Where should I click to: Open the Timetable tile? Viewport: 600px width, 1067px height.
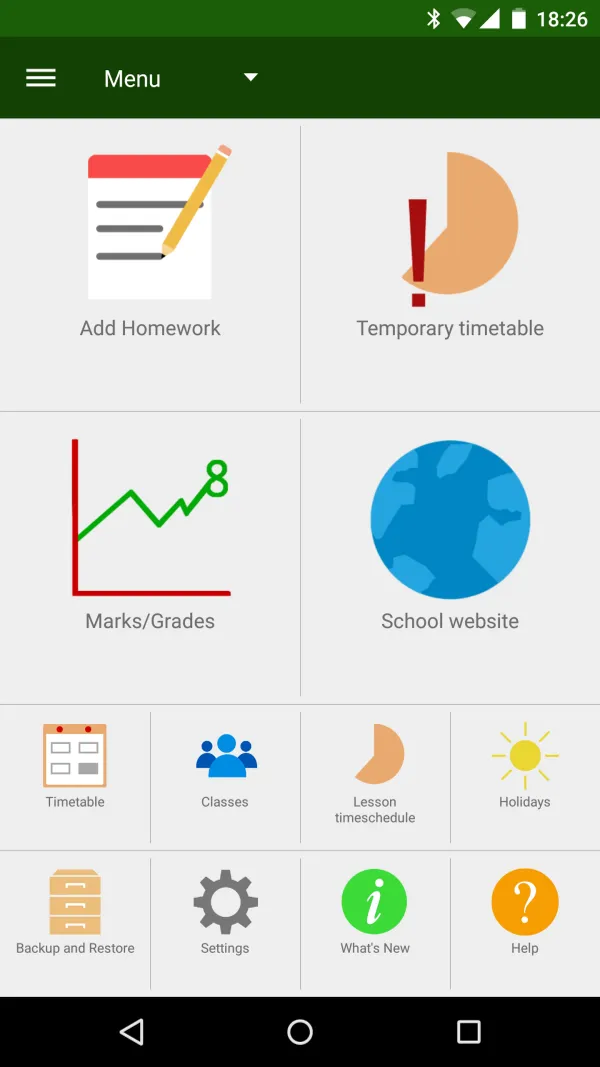pyautogui.click(x=75, y=777)
